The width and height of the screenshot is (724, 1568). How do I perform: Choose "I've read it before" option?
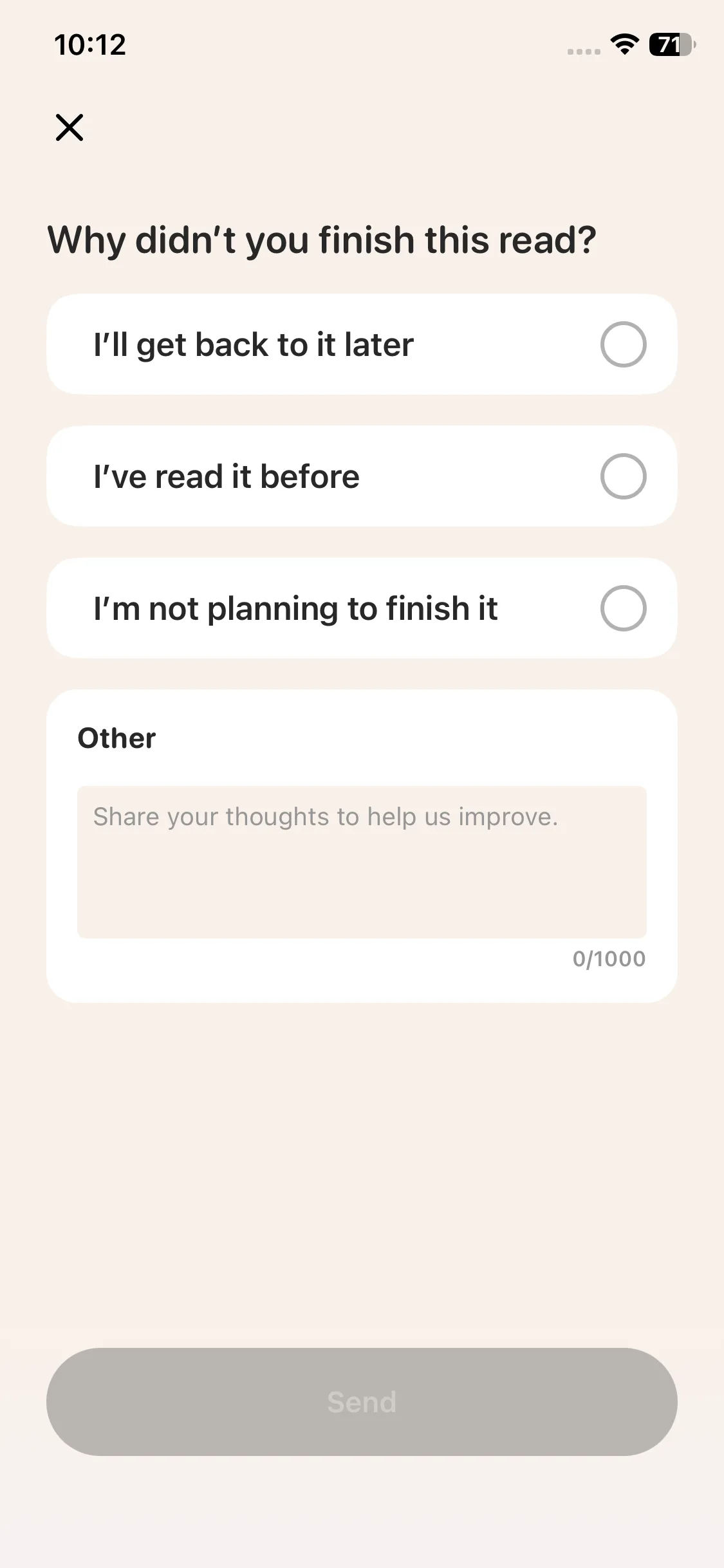(x=362, y=476)
